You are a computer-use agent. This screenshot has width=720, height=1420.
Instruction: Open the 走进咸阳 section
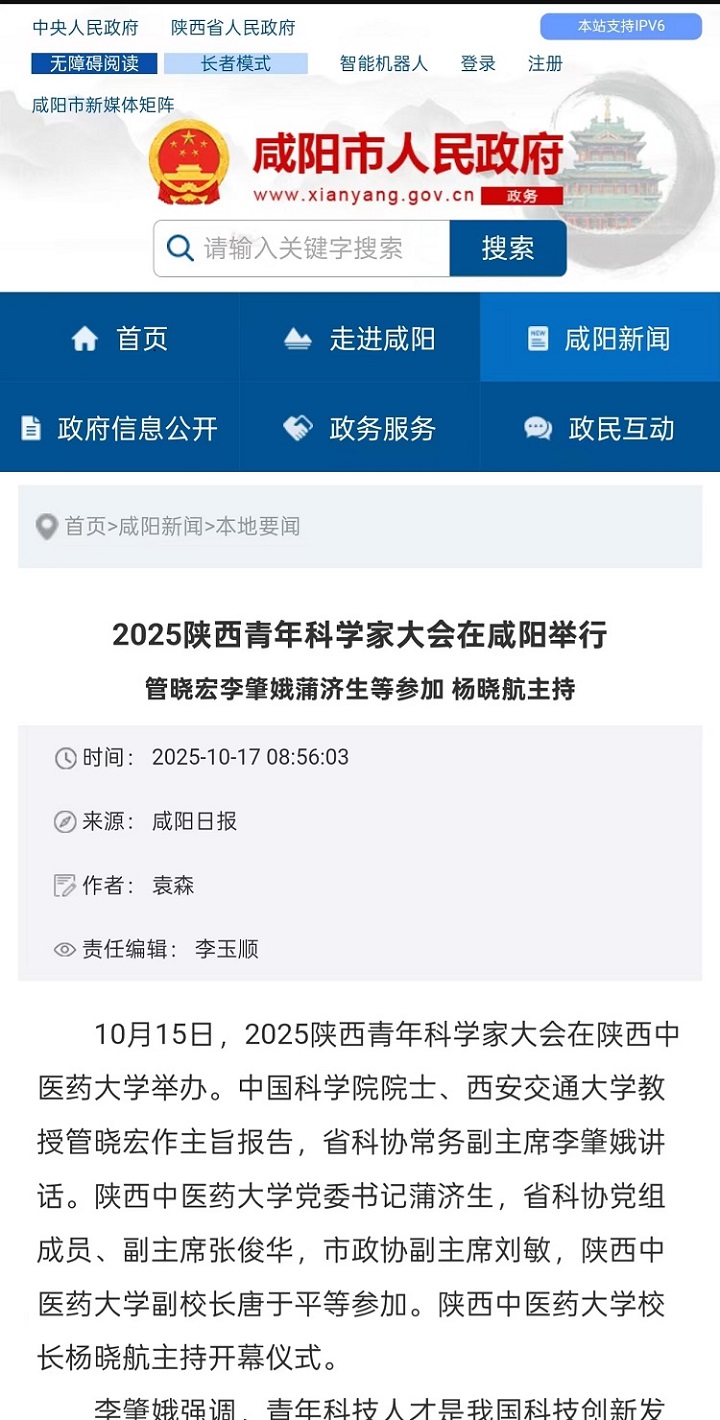tap(360, 339)
